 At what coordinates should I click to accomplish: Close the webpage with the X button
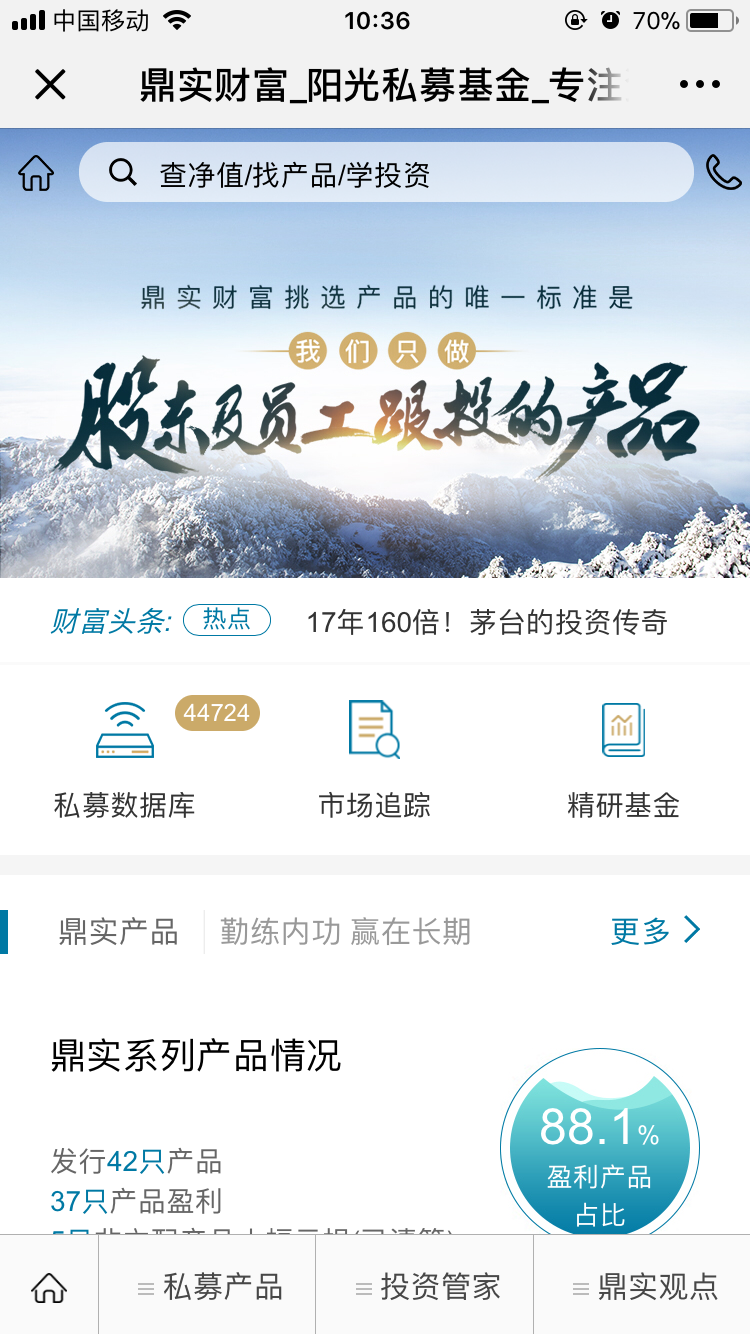click(50, 85)
